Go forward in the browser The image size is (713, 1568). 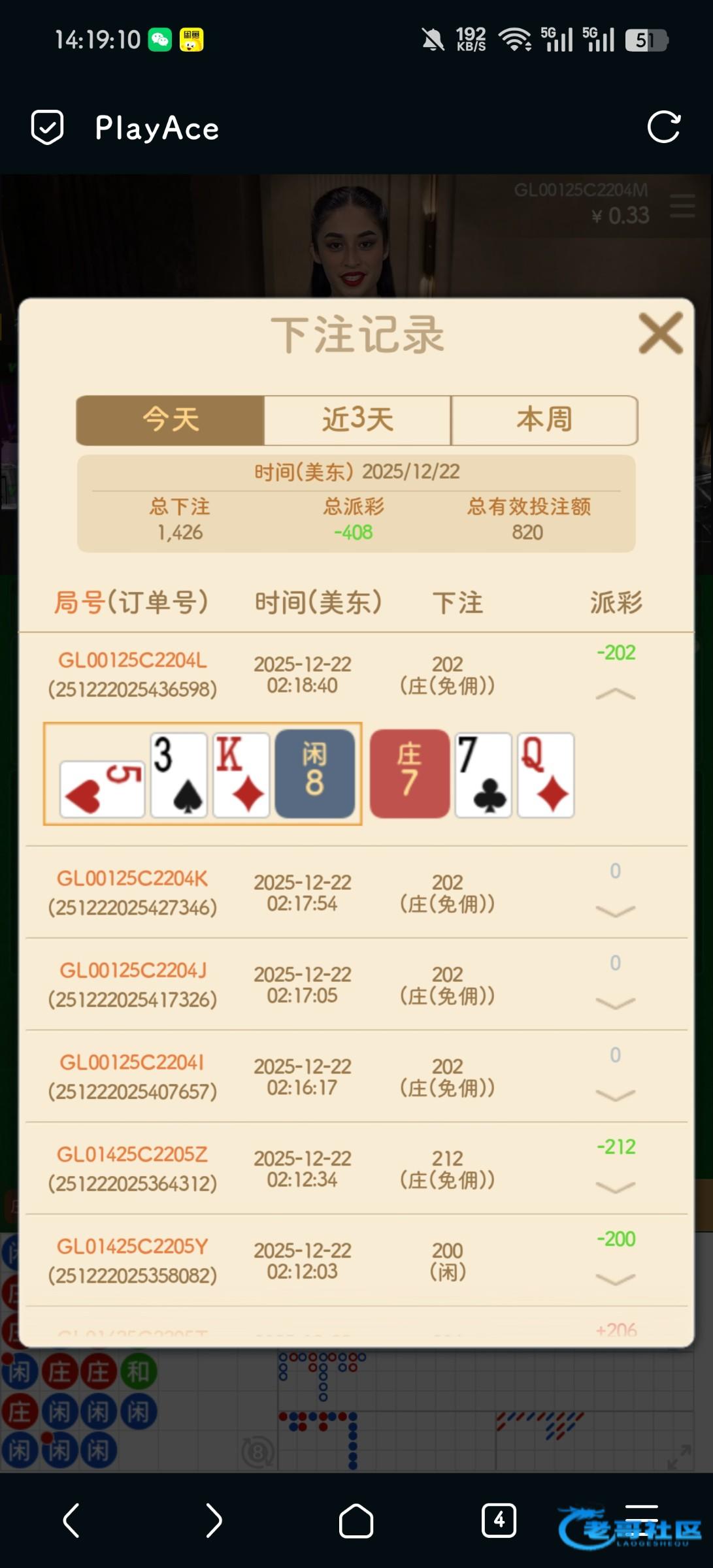(214, 1521)
